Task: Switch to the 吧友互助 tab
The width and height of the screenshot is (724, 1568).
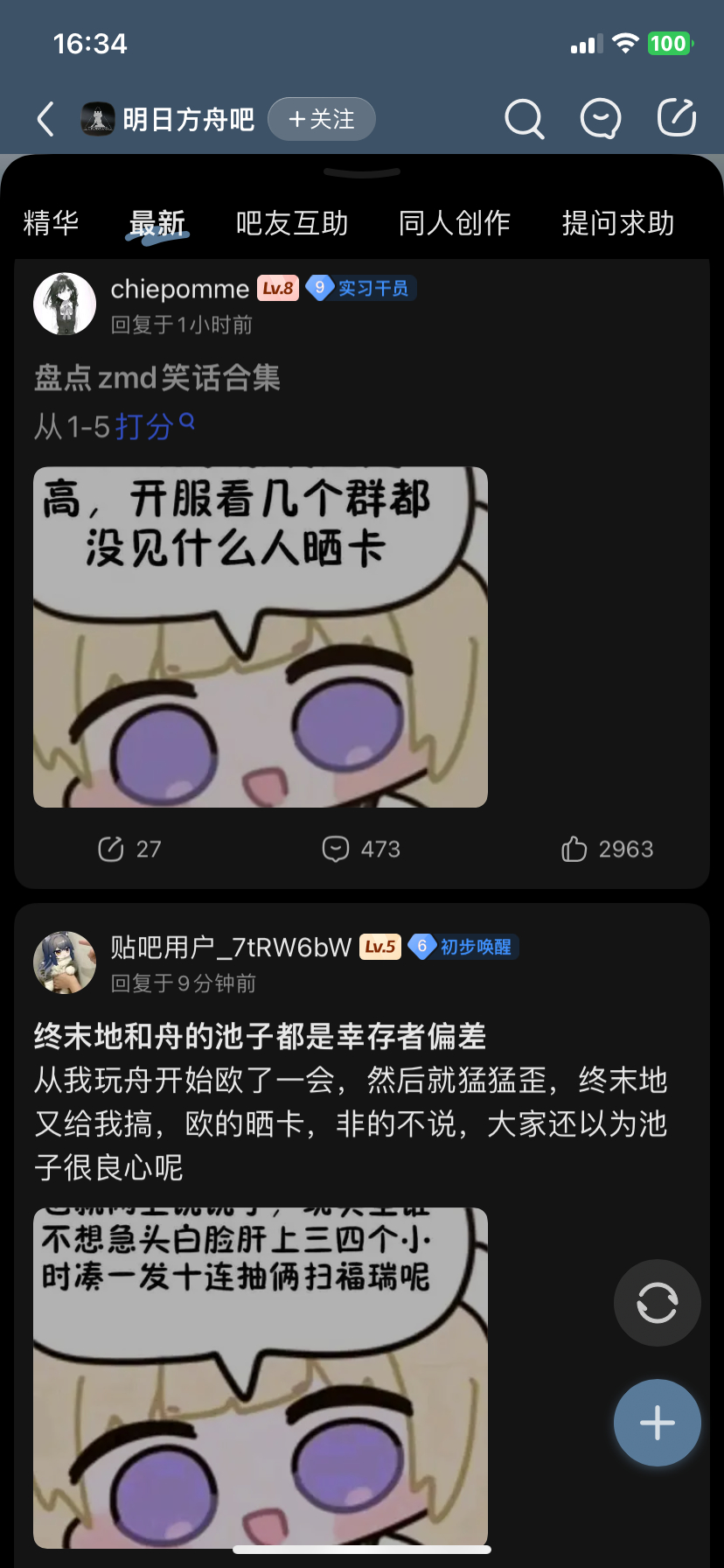Action: [x=292, y=223]
